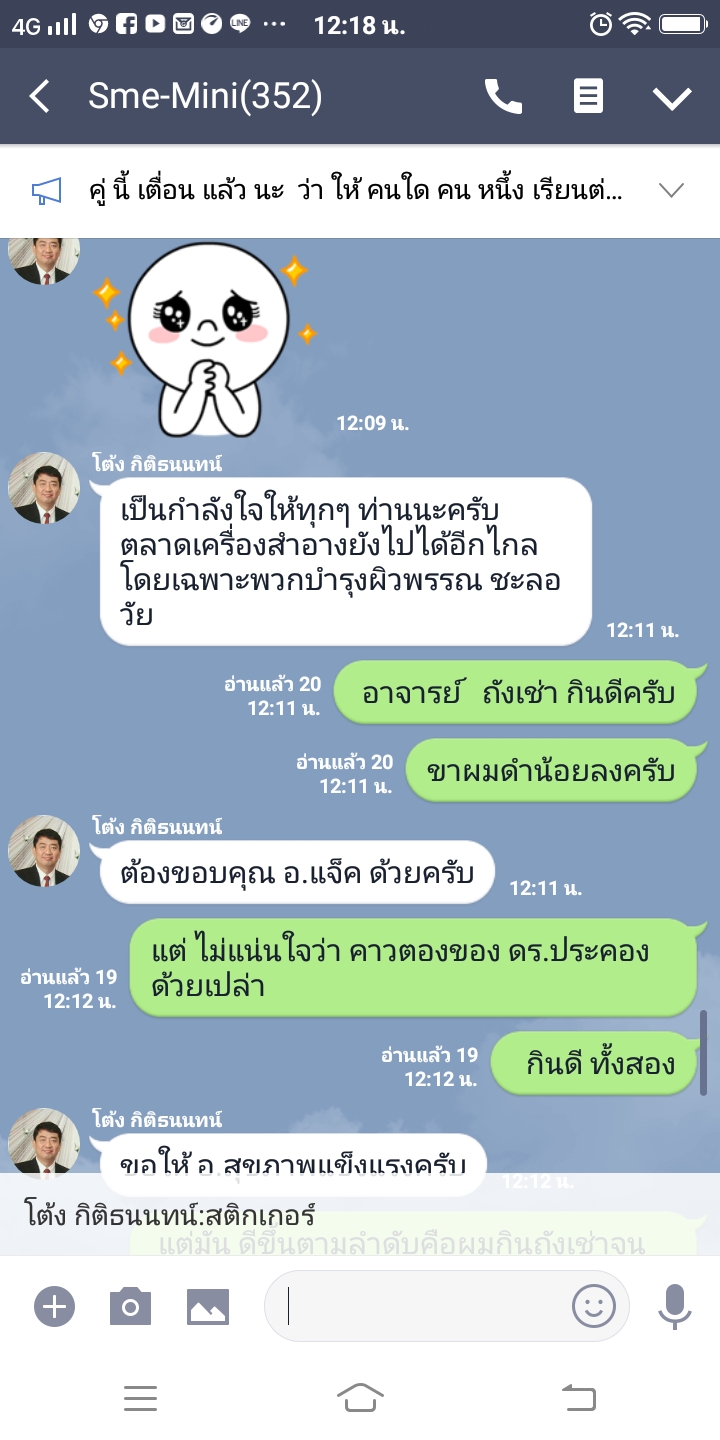720x1440 pixels.
Task: Expand the pinned announcement banner
Action: pyautogui.click(x=671, y=190)
